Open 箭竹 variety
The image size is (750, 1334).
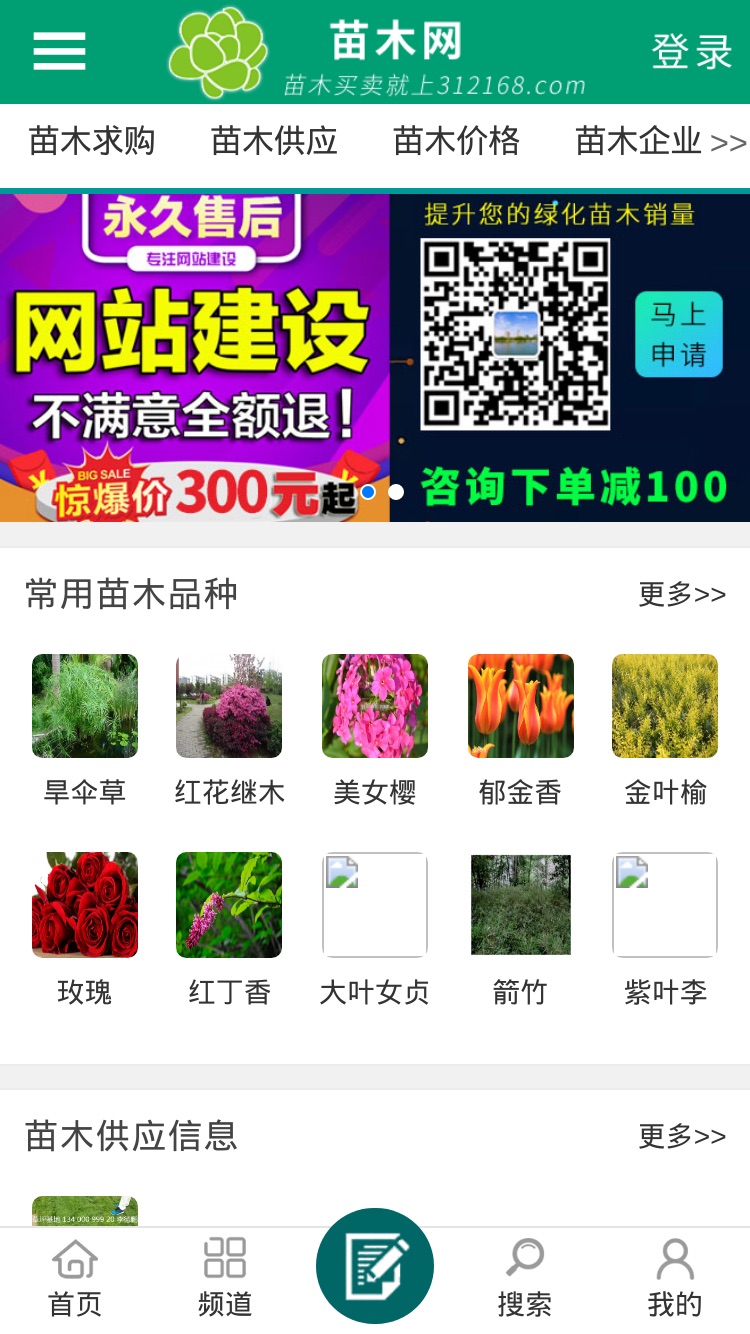pyautogui.click(x=520, y=930)
